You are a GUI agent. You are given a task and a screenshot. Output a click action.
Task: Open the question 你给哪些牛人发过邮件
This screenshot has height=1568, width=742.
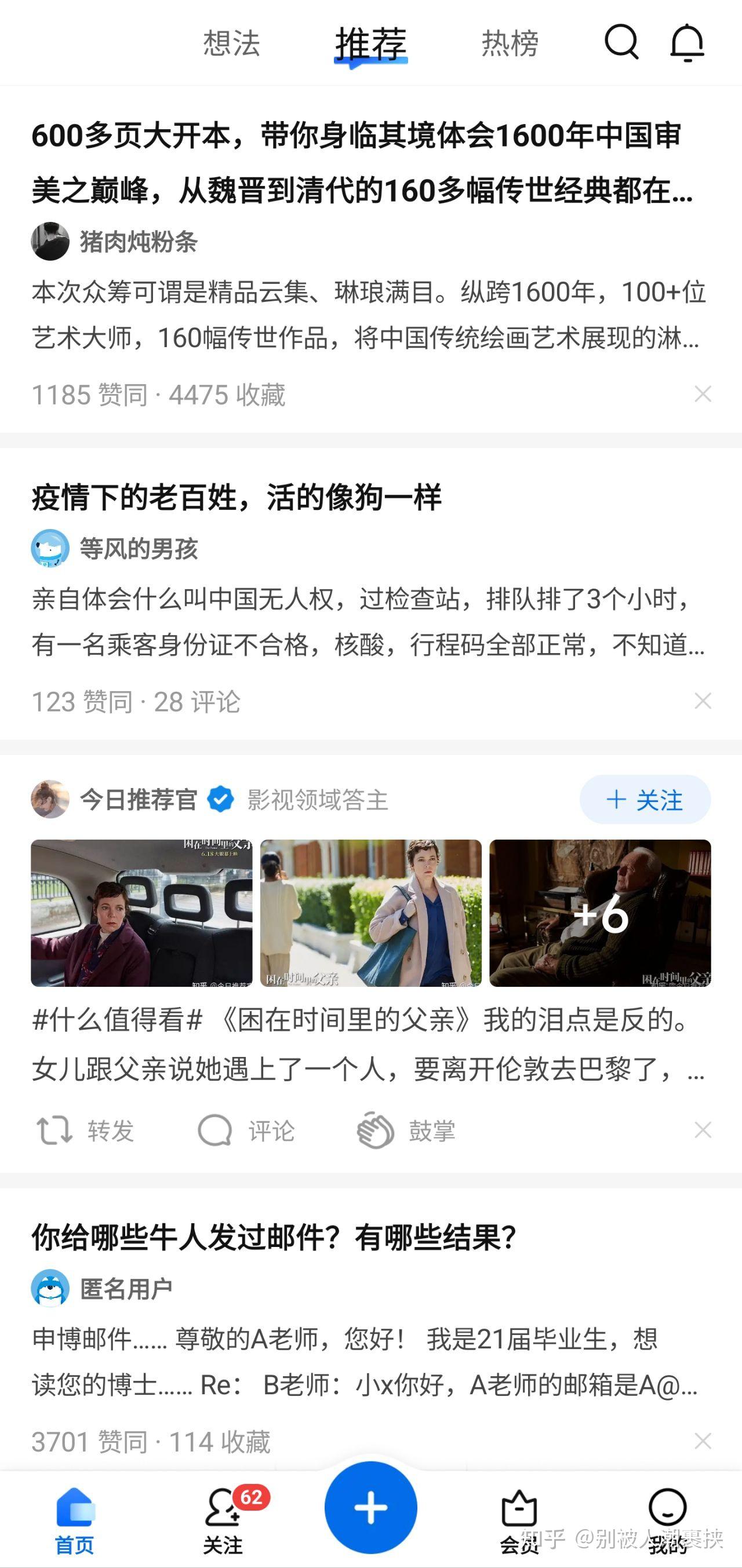(x=274, y=1238)
